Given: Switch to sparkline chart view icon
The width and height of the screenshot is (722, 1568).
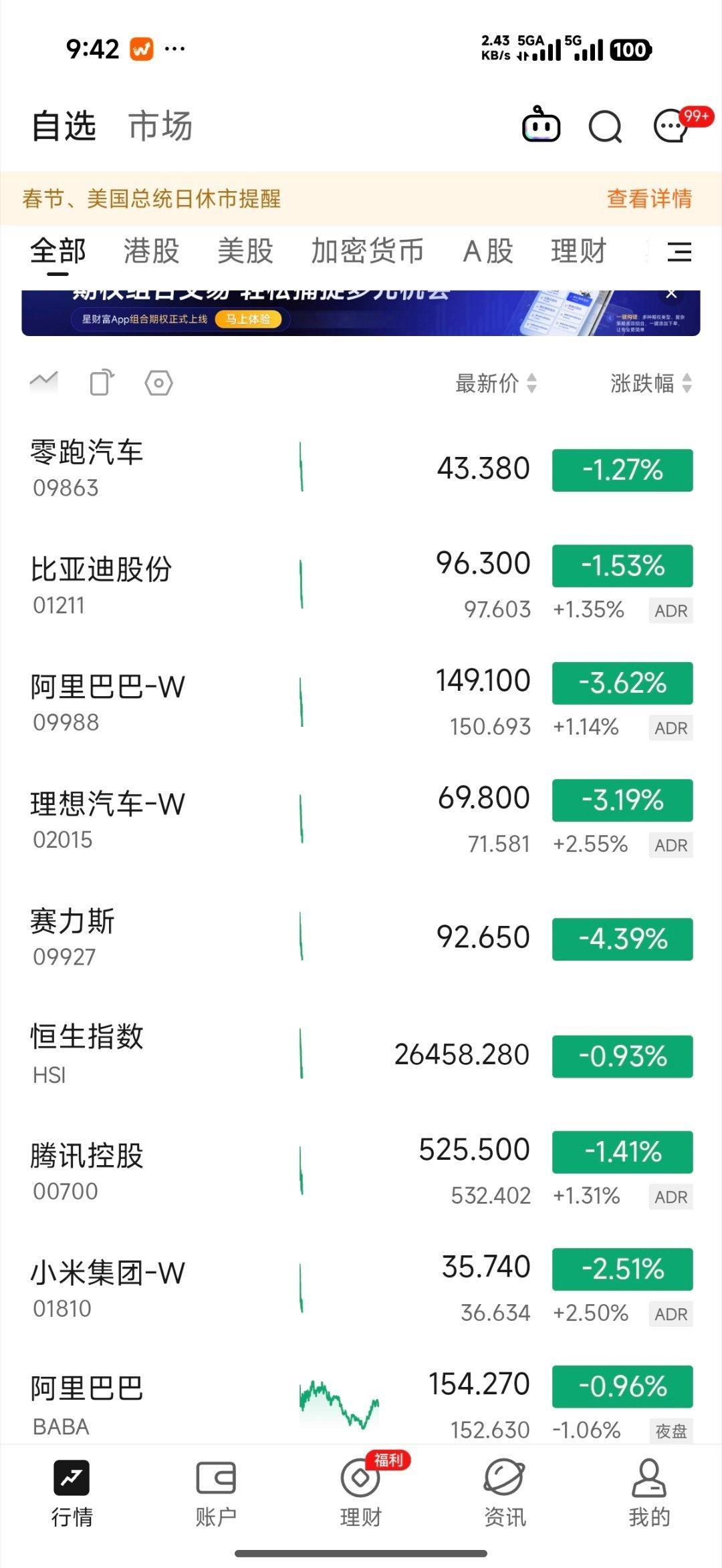Looking at the screenshot, I should click(x=43, y=382).
